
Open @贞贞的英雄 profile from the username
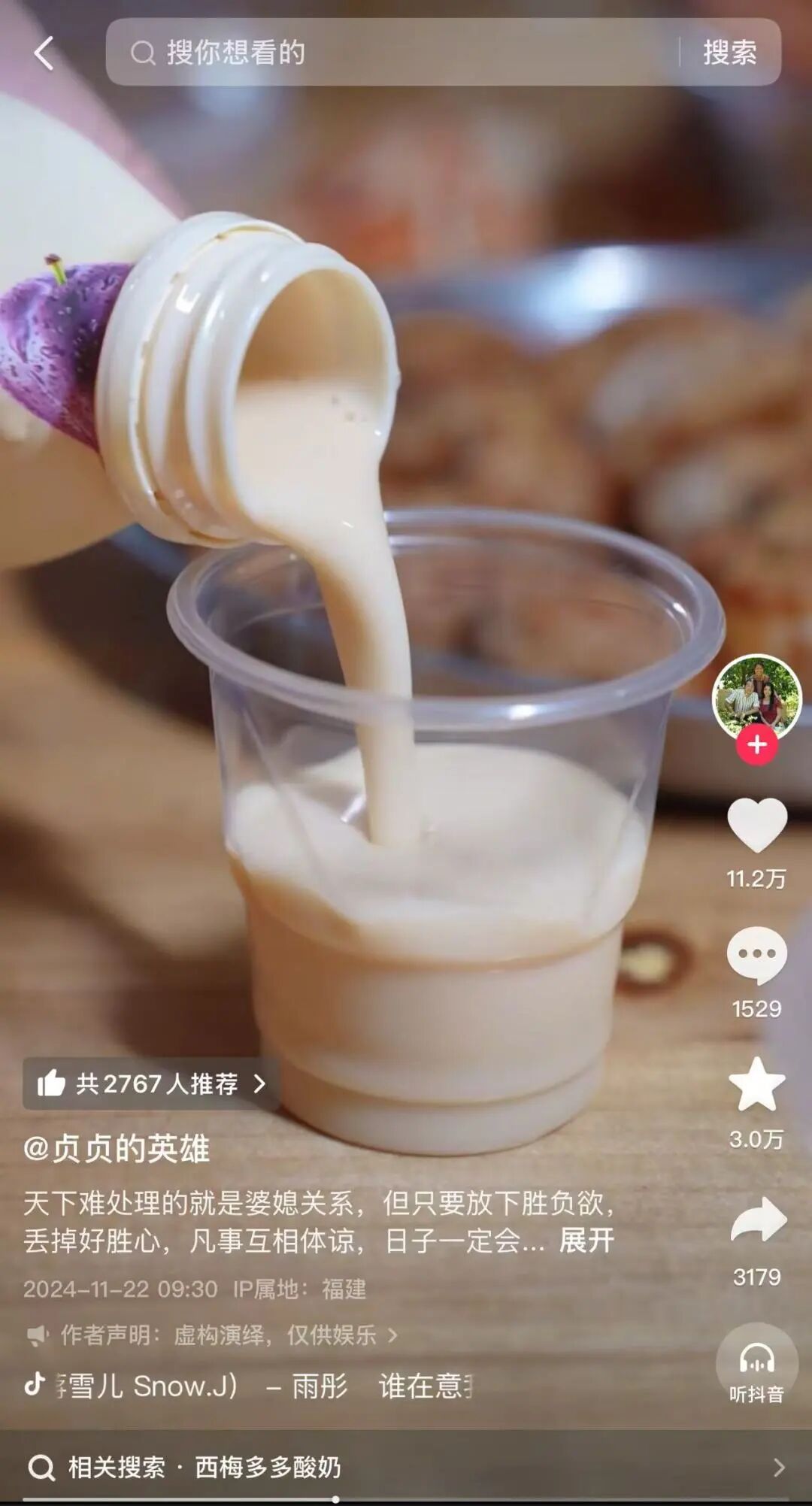click(117, 1148)
